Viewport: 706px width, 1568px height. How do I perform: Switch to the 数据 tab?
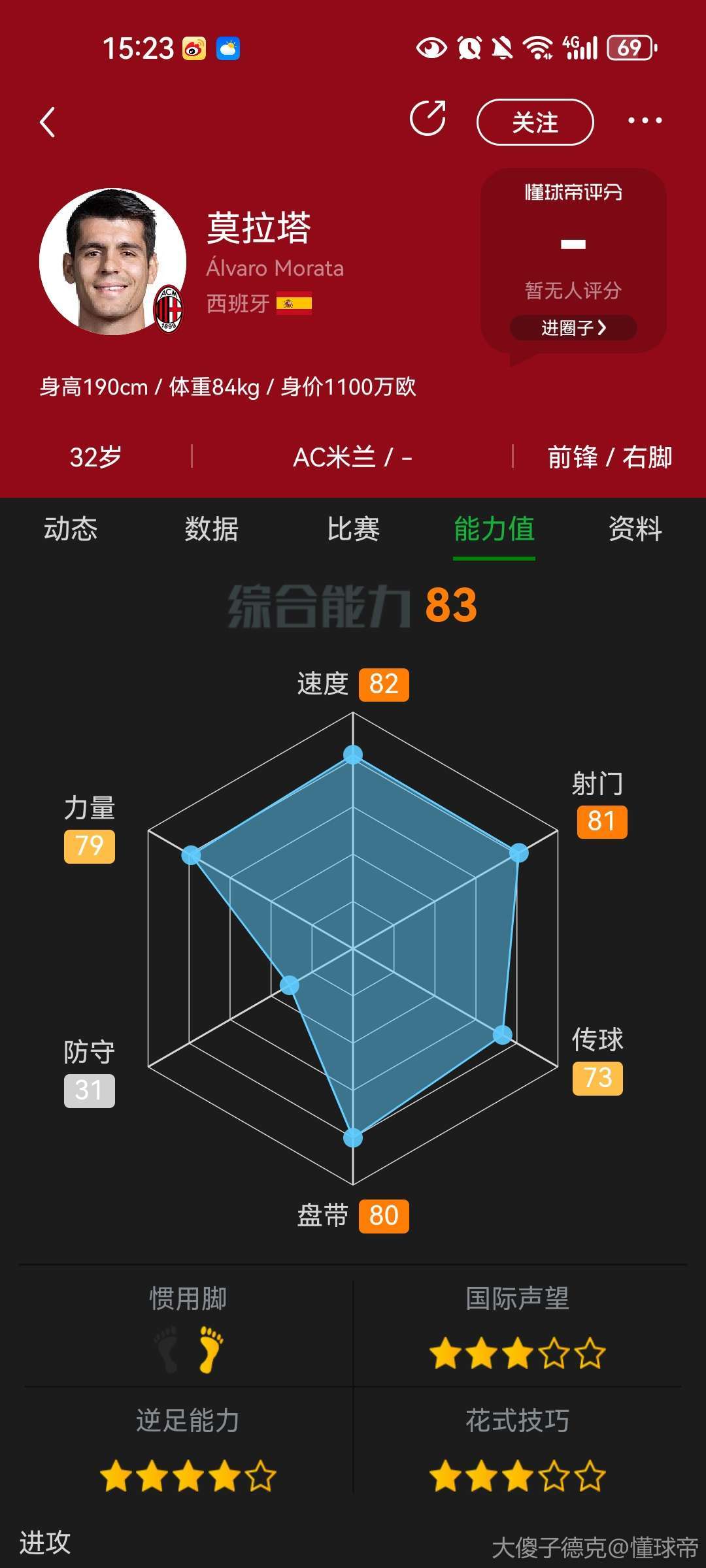coord(211,529)
